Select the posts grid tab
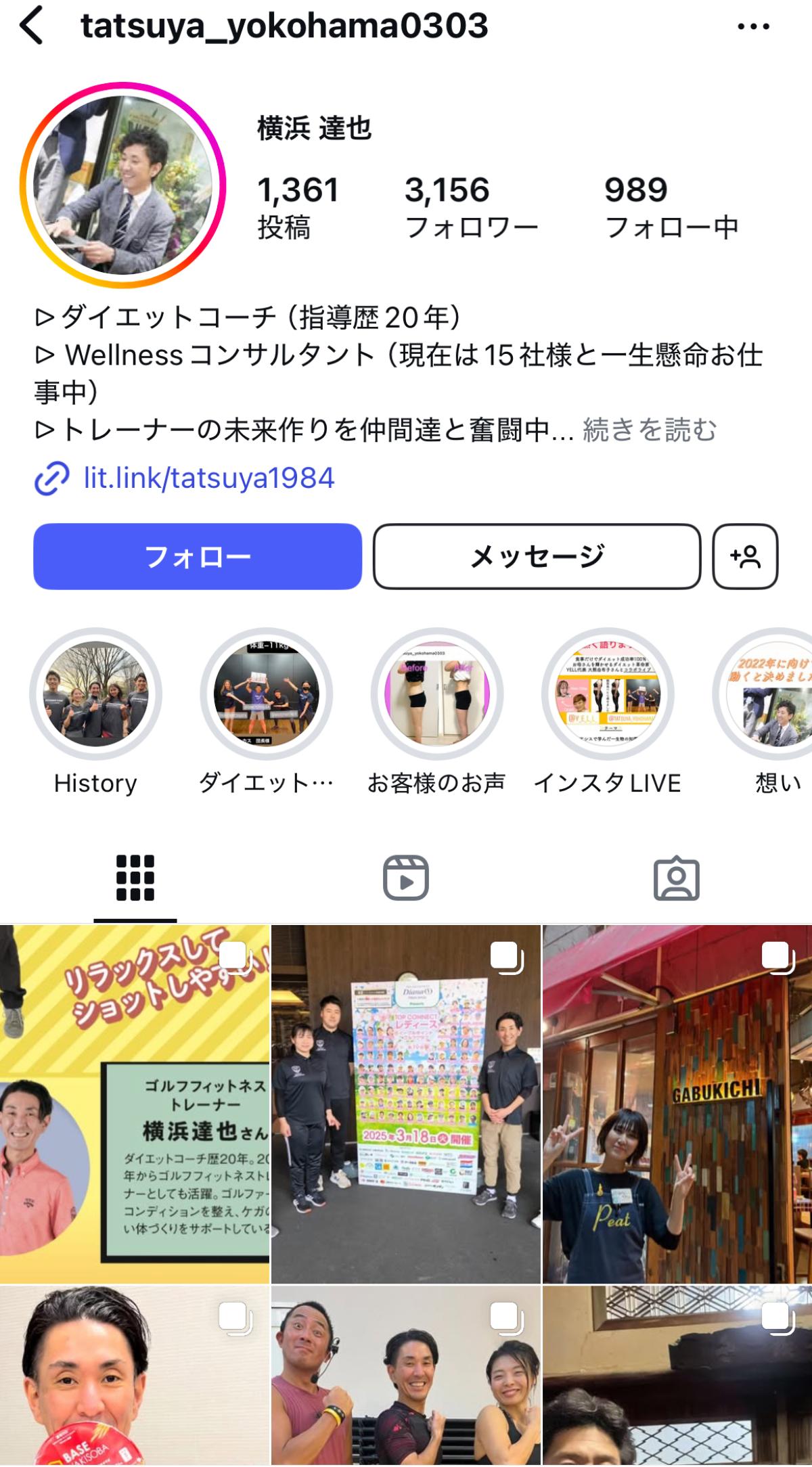The width and height of the screenshot is (812, 1467). pos(135,878)
